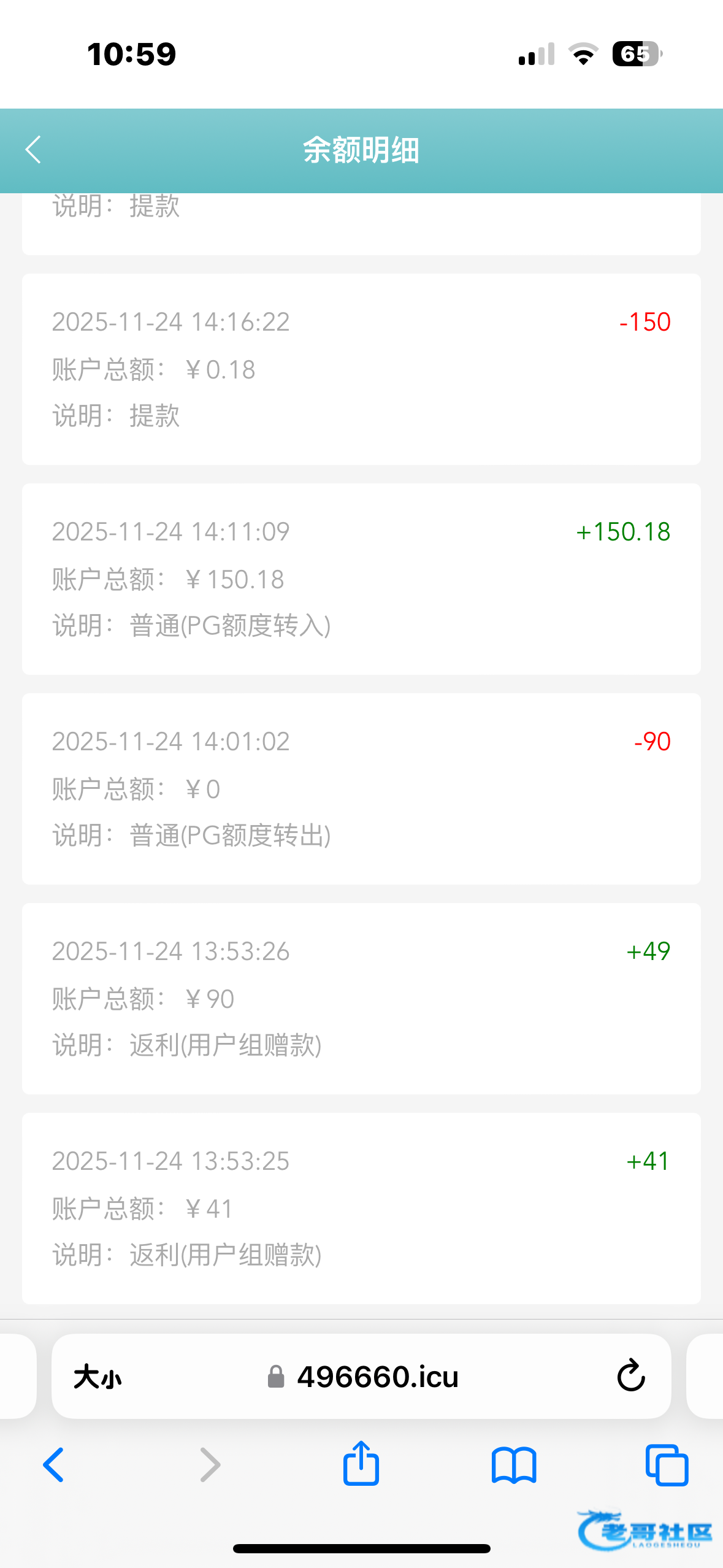Open Safari bookmarks
Viewport: 723px width, 1568px height.
pos(514,1465)
